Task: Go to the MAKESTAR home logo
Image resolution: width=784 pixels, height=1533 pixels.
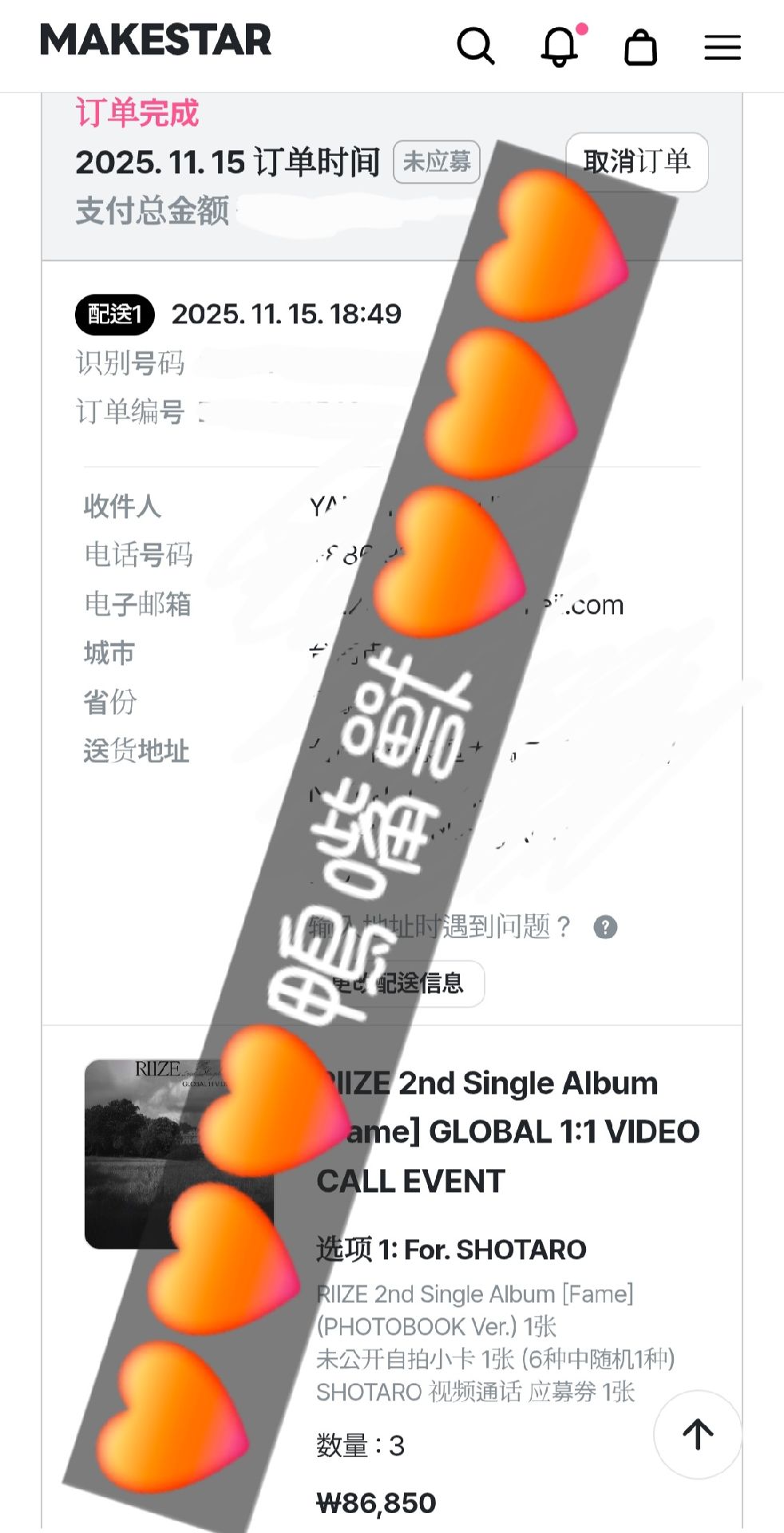Action: (156, 40)
